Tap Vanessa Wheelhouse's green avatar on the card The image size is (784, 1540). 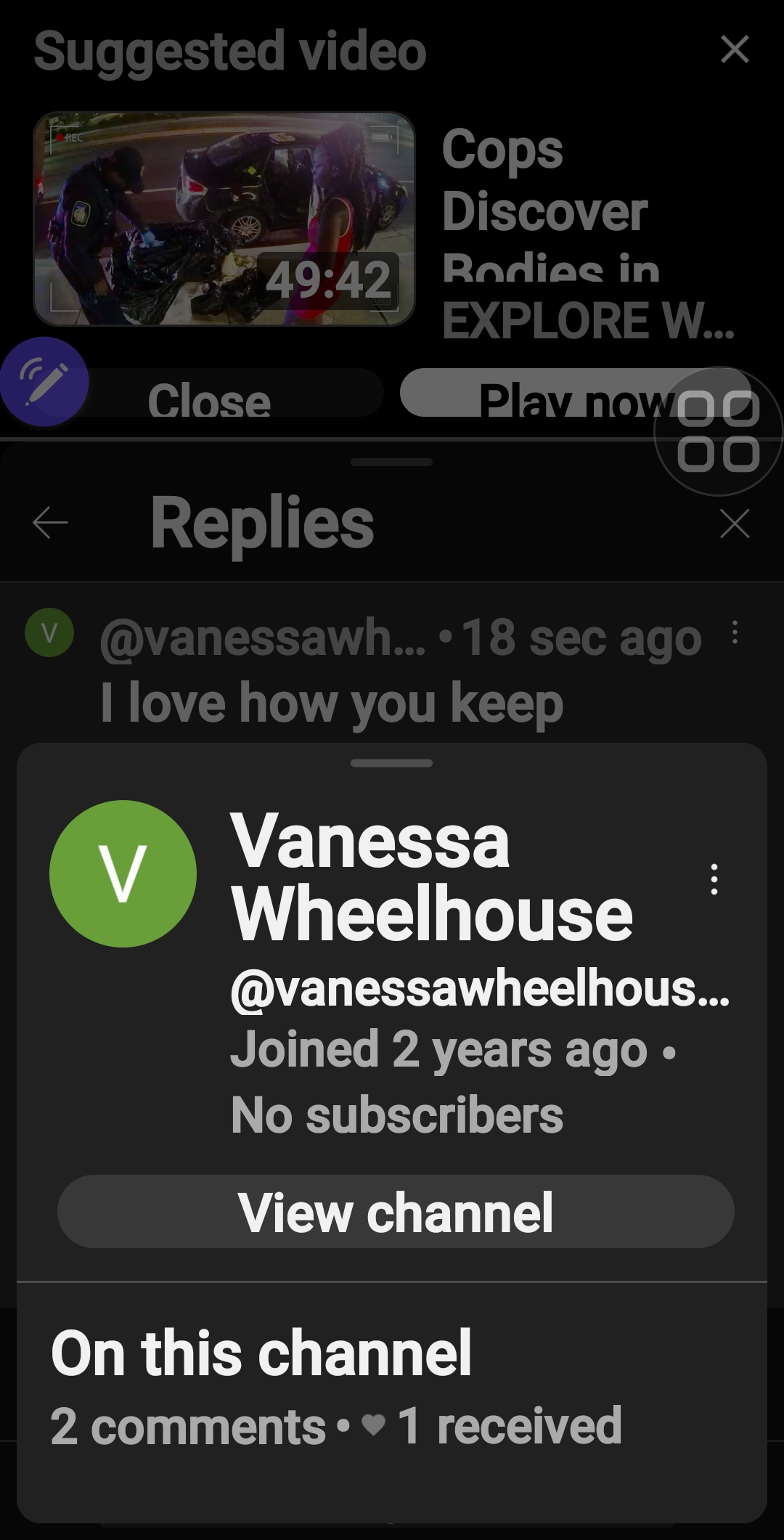click(123, 873)
